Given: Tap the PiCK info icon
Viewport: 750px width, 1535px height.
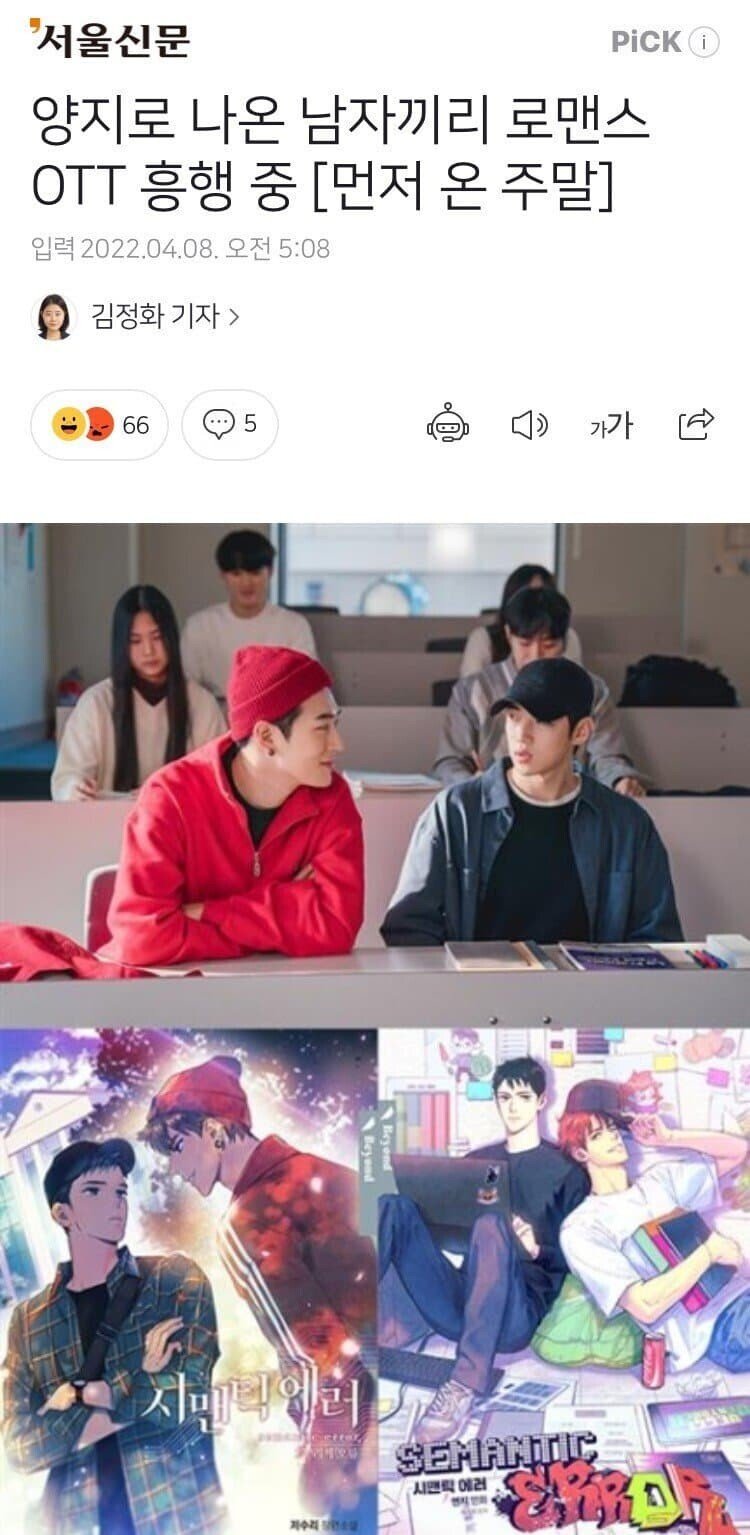Looking at the screenshot, I should 704,42.
